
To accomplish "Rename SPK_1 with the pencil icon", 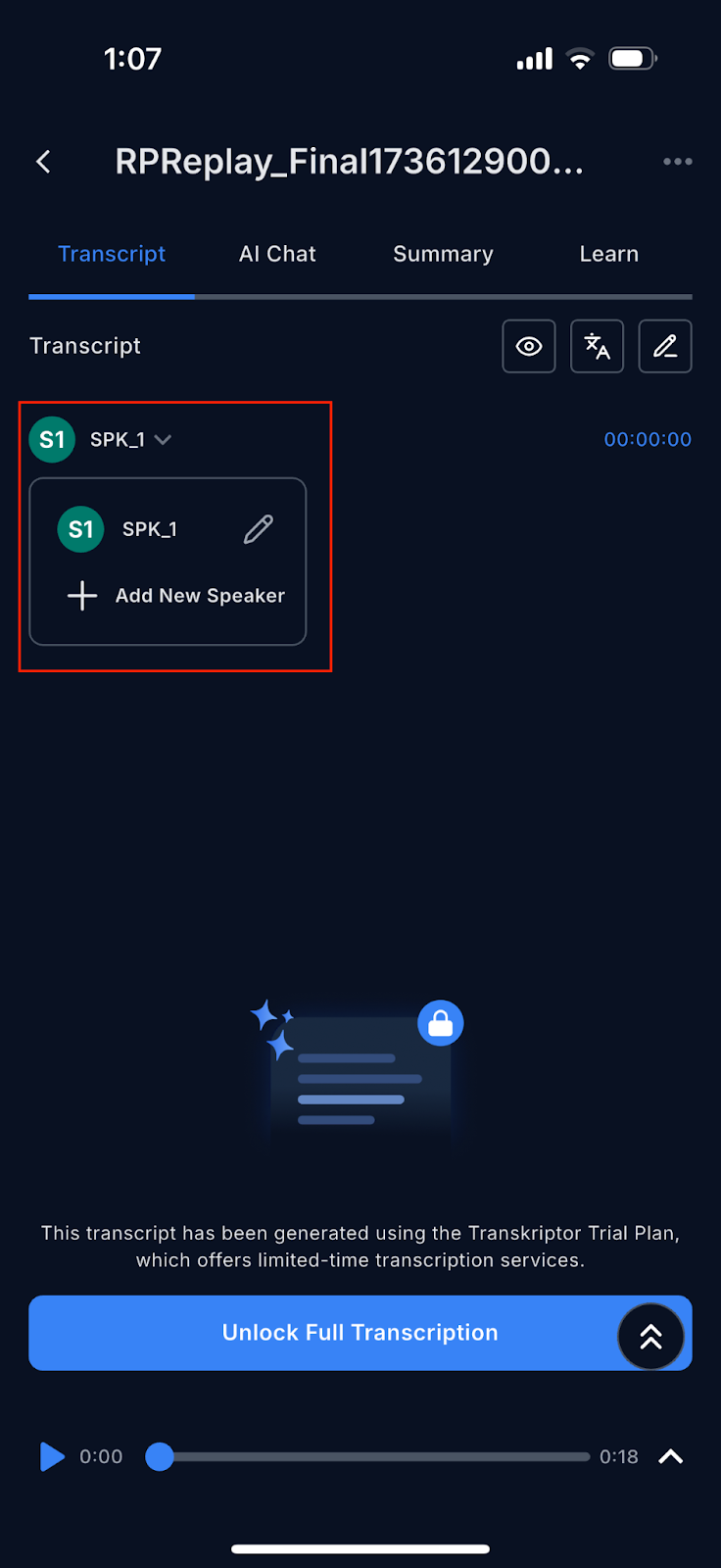I will click(259, 529).
